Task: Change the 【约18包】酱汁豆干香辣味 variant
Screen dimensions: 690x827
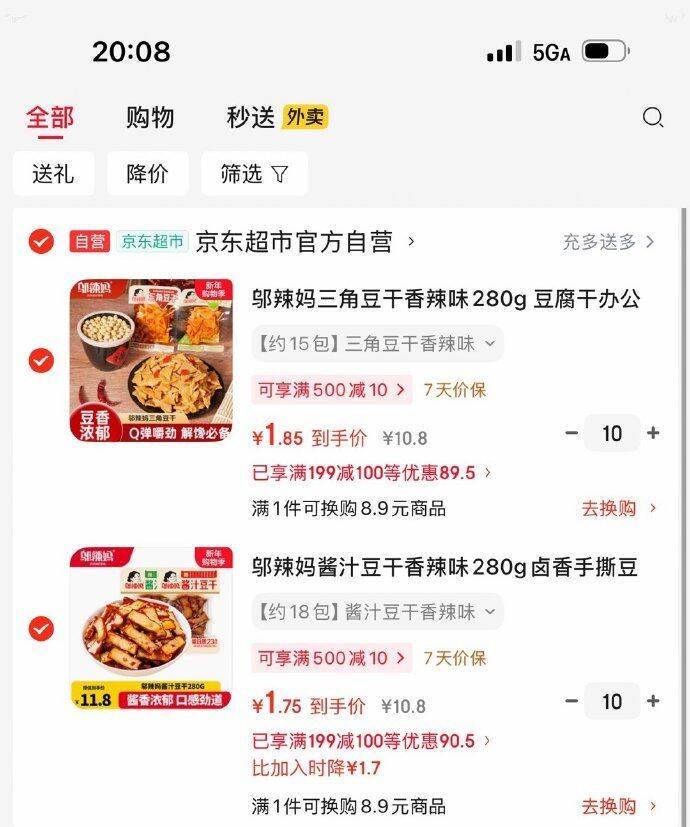Action: coord(376,612)
